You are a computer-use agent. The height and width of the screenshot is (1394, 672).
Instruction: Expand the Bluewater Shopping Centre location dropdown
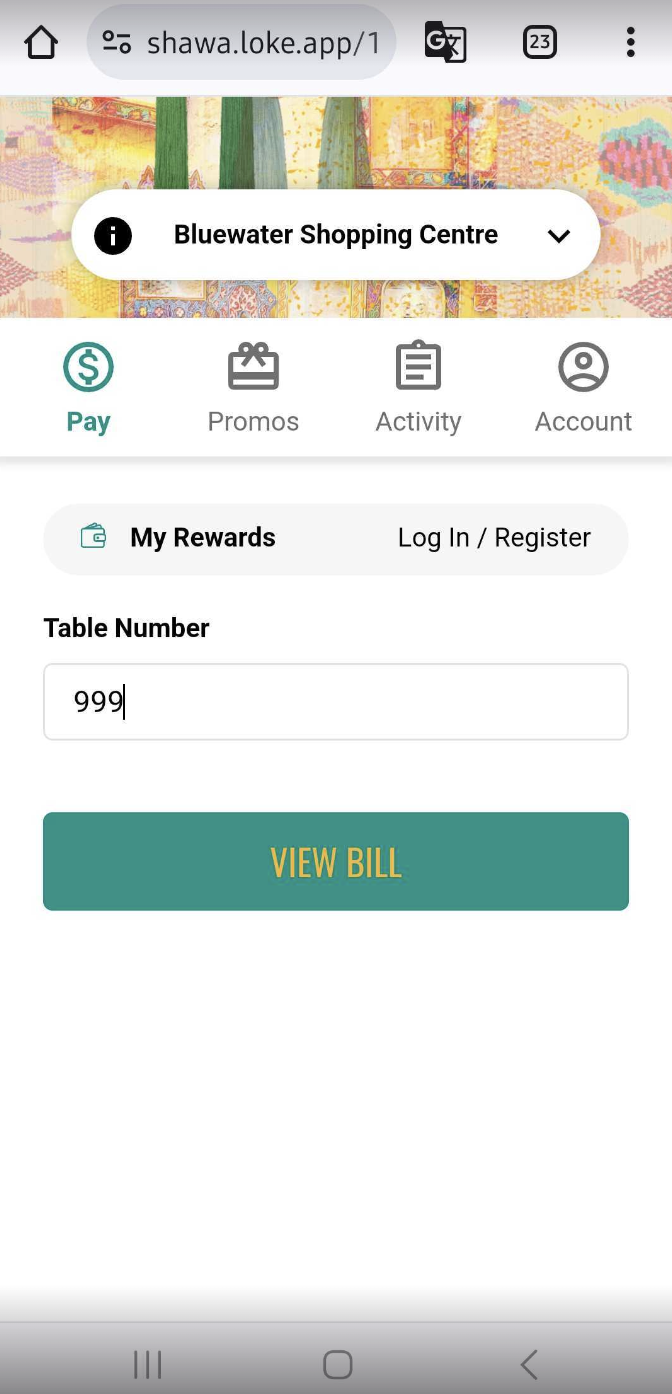coord(558,236)
